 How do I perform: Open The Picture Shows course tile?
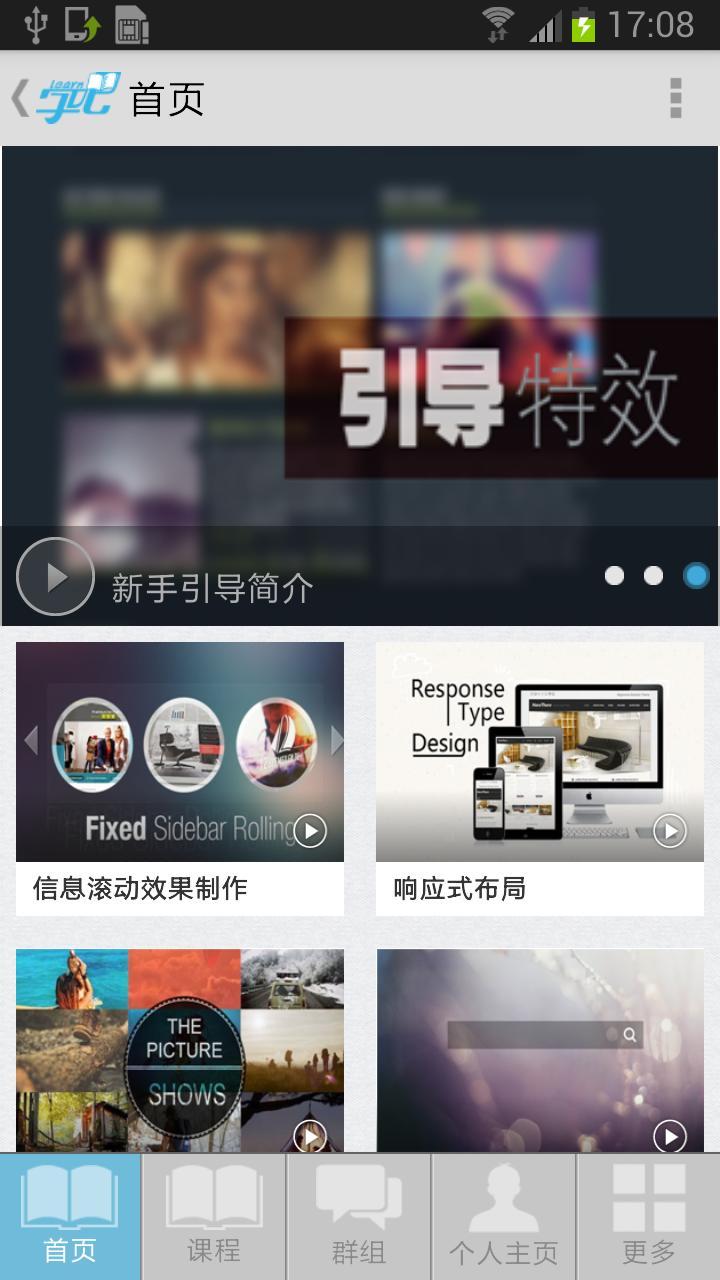(180, 1050)
